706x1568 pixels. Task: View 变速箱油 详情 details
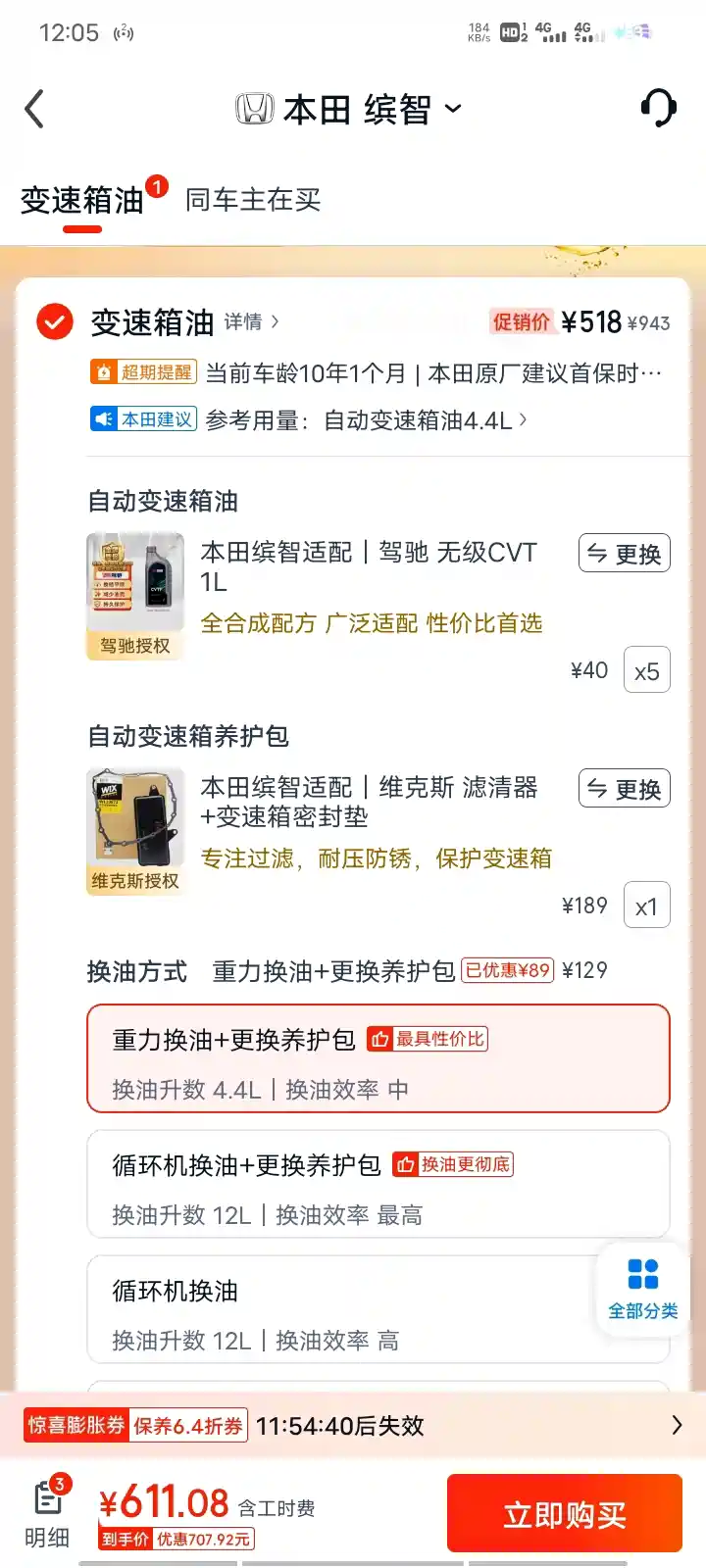tap(251, 321)
